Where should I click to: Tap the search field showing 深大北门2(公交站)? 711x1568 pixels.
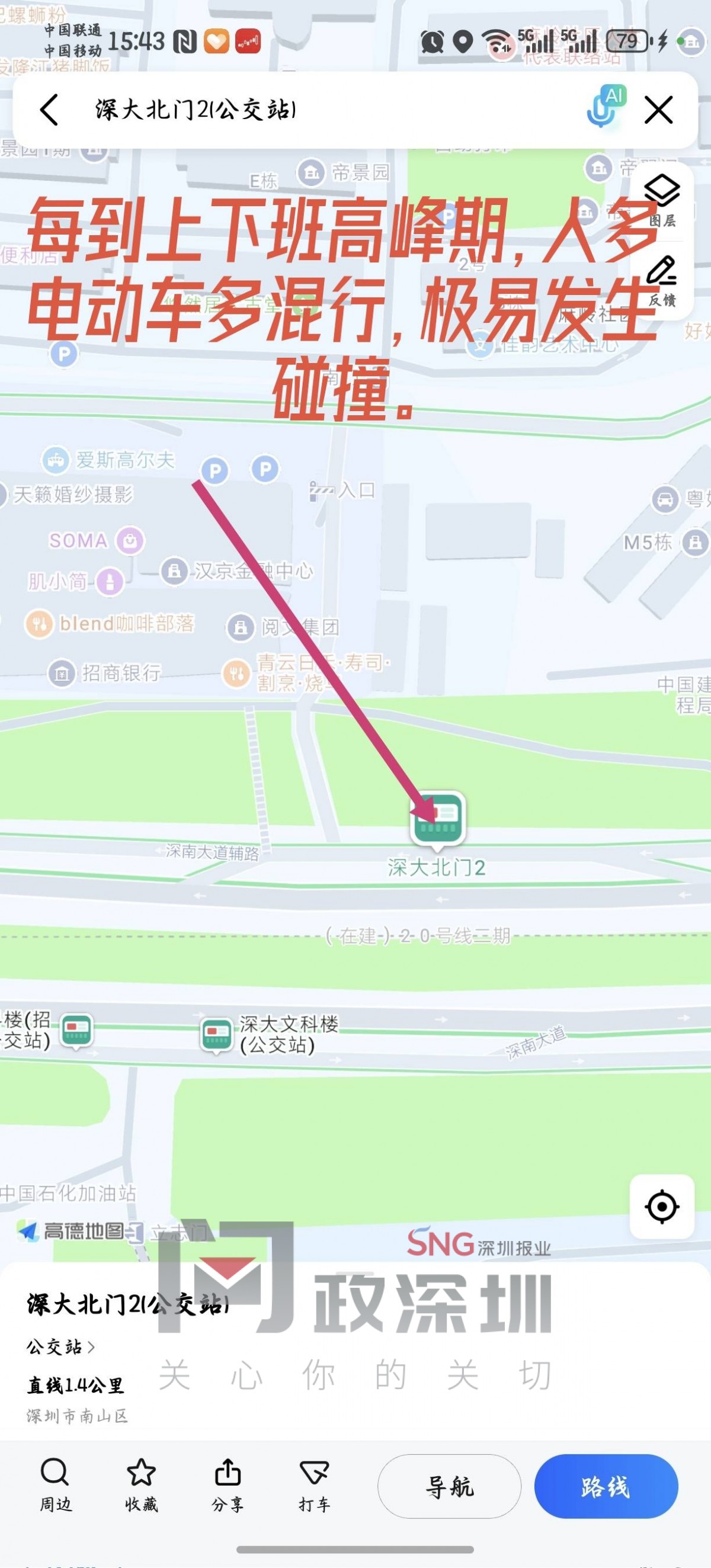[305, 110]
